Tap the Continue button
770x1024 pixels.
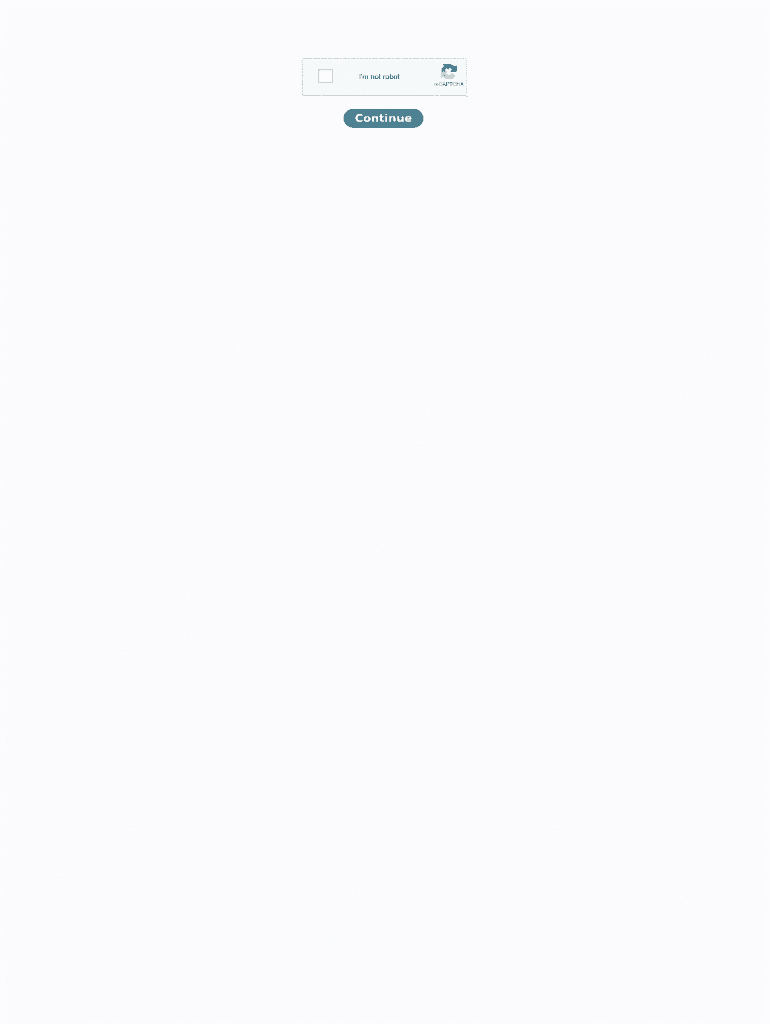coord(383,118)
